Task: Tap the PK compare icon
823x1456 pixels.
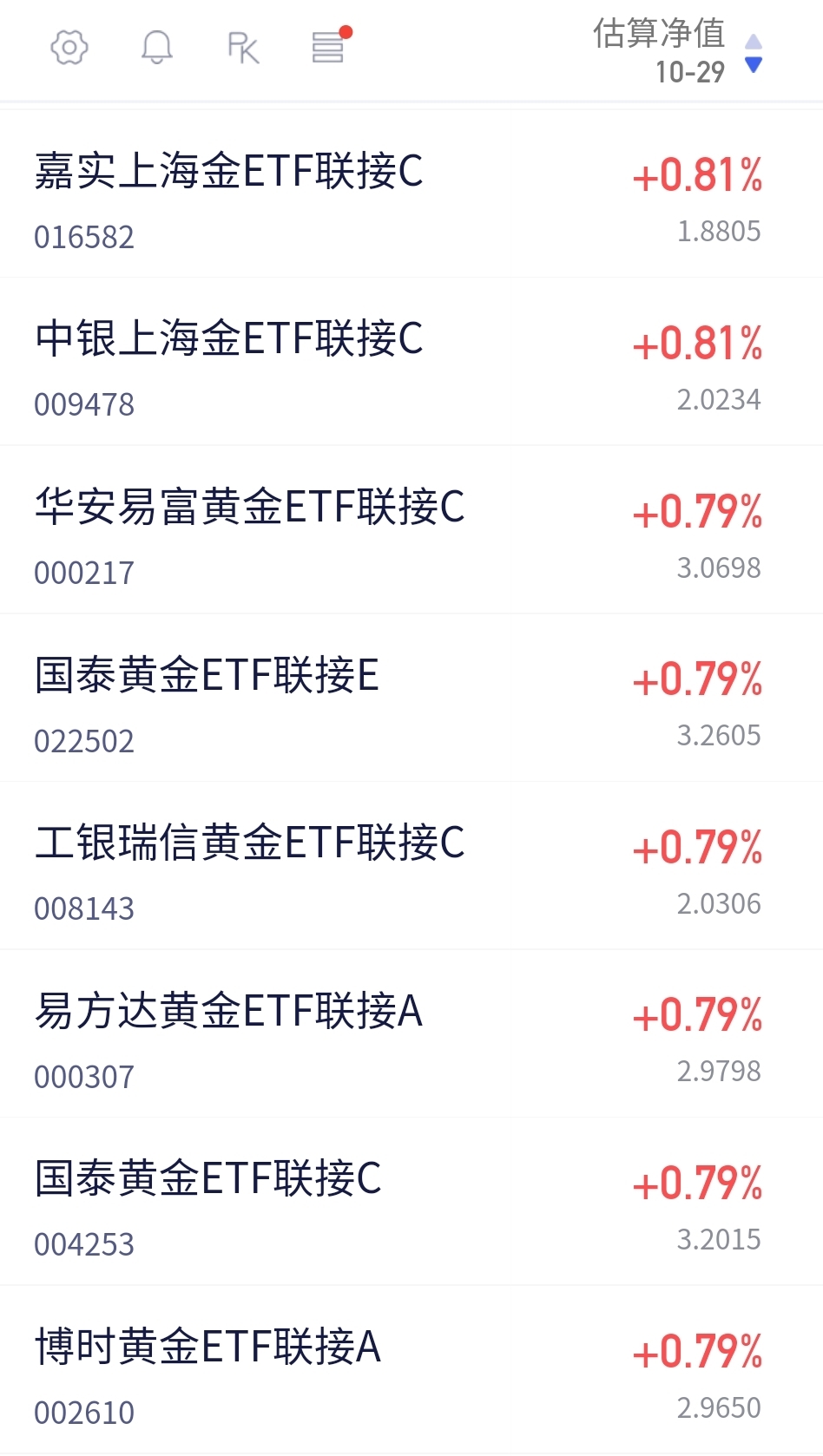Action: pos(243,48)
